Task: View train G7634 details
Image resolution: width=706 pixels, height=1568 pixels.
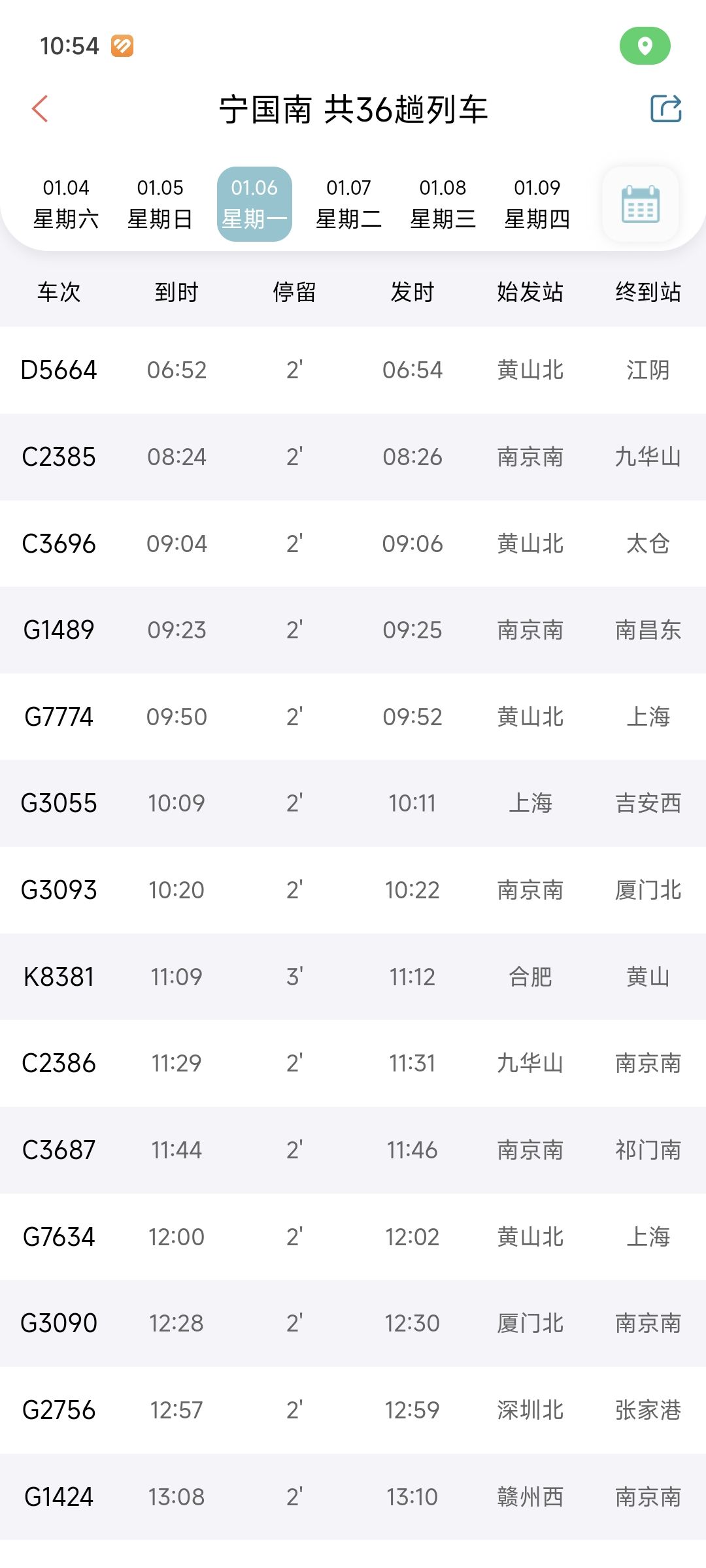Action: coord(353,1237)
